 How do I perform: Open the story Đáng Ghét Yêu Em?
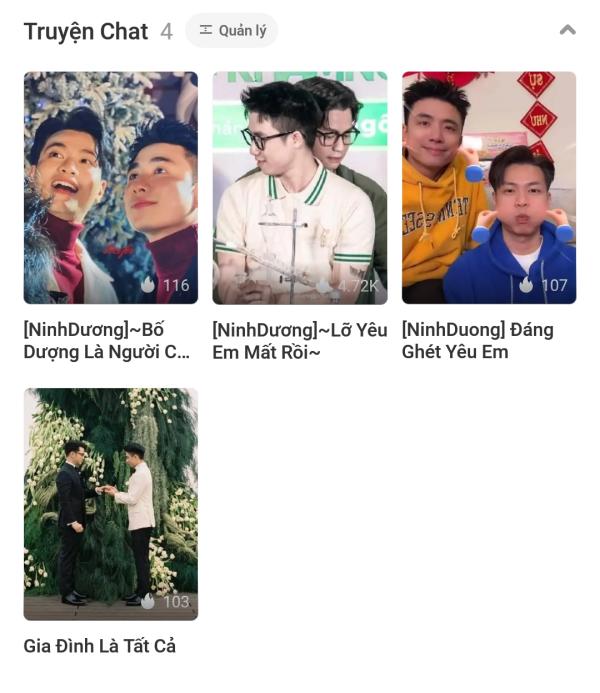488,188
